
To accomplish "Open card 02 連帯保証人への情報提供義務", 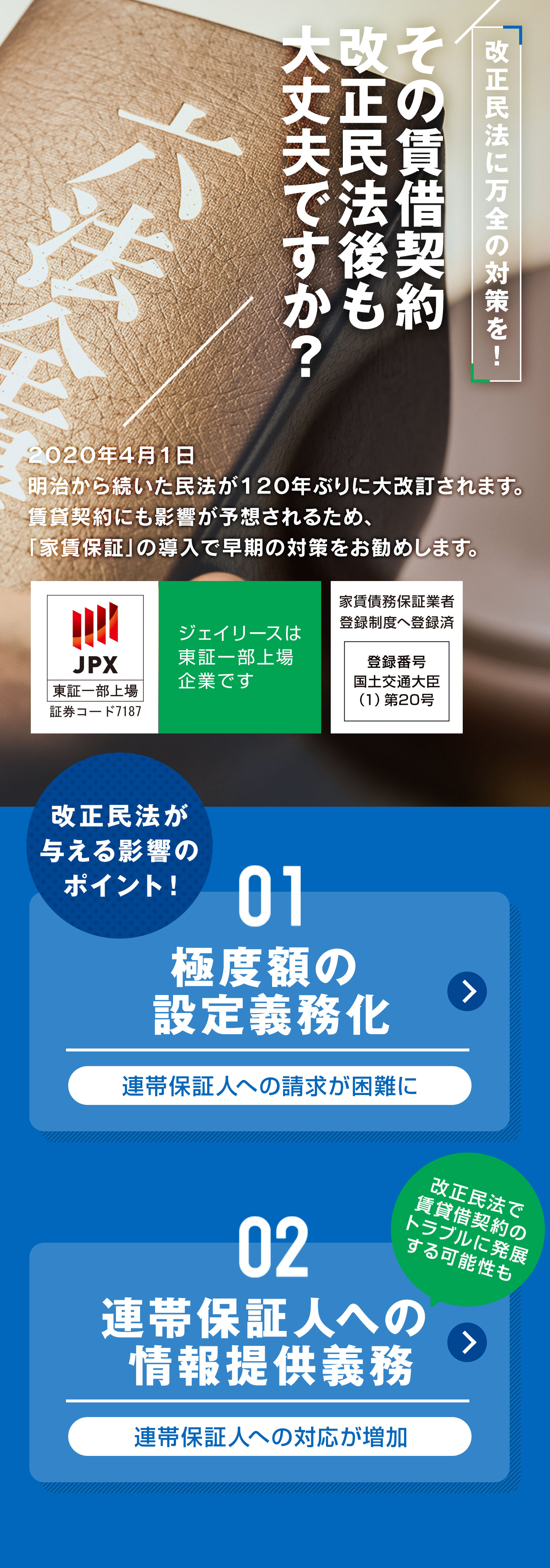I will pyautogui.click(x=466, y=1342).
